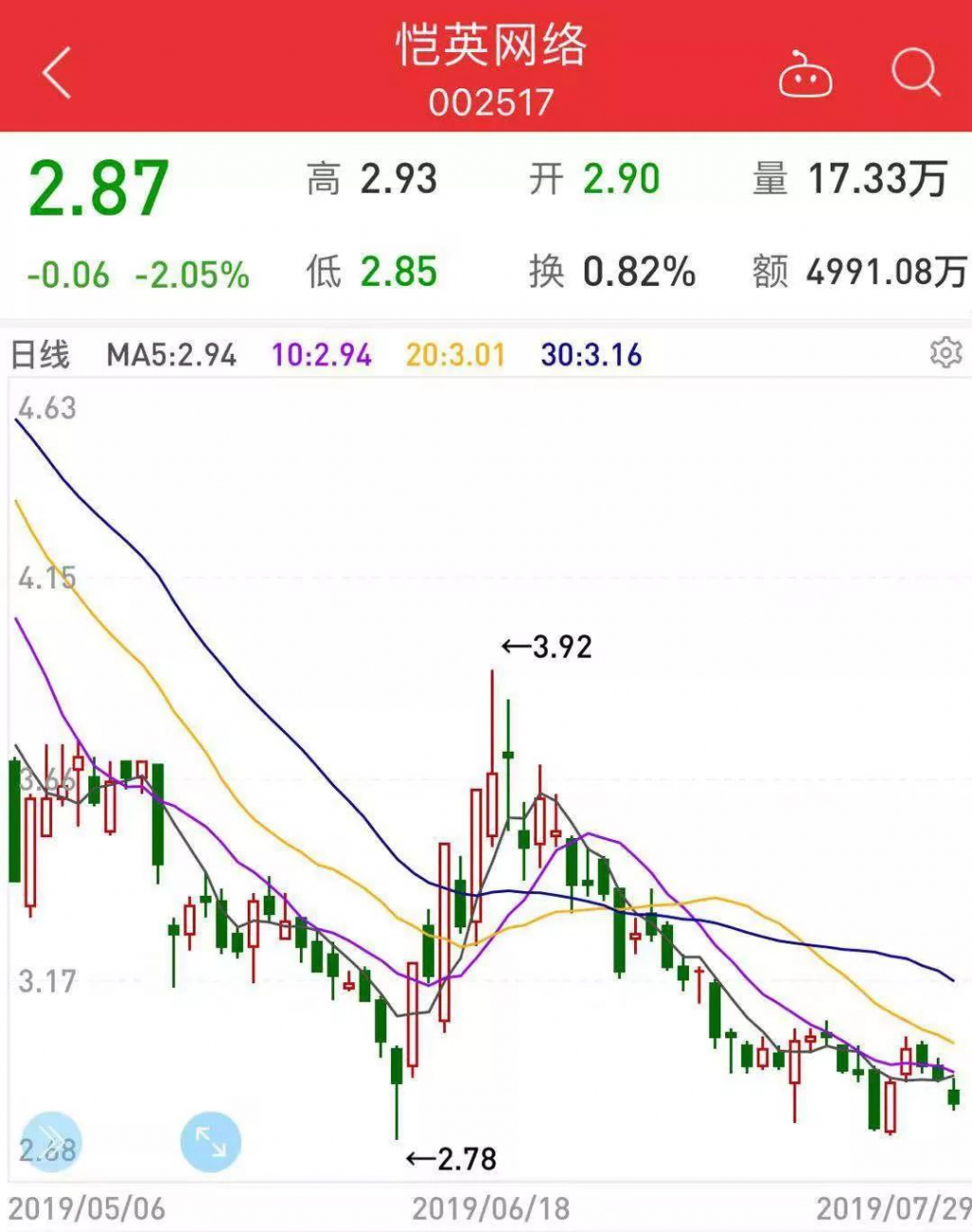The image size is (972, 1232).
Task: Open the 日线 period selector
Action: coord(40,355)
